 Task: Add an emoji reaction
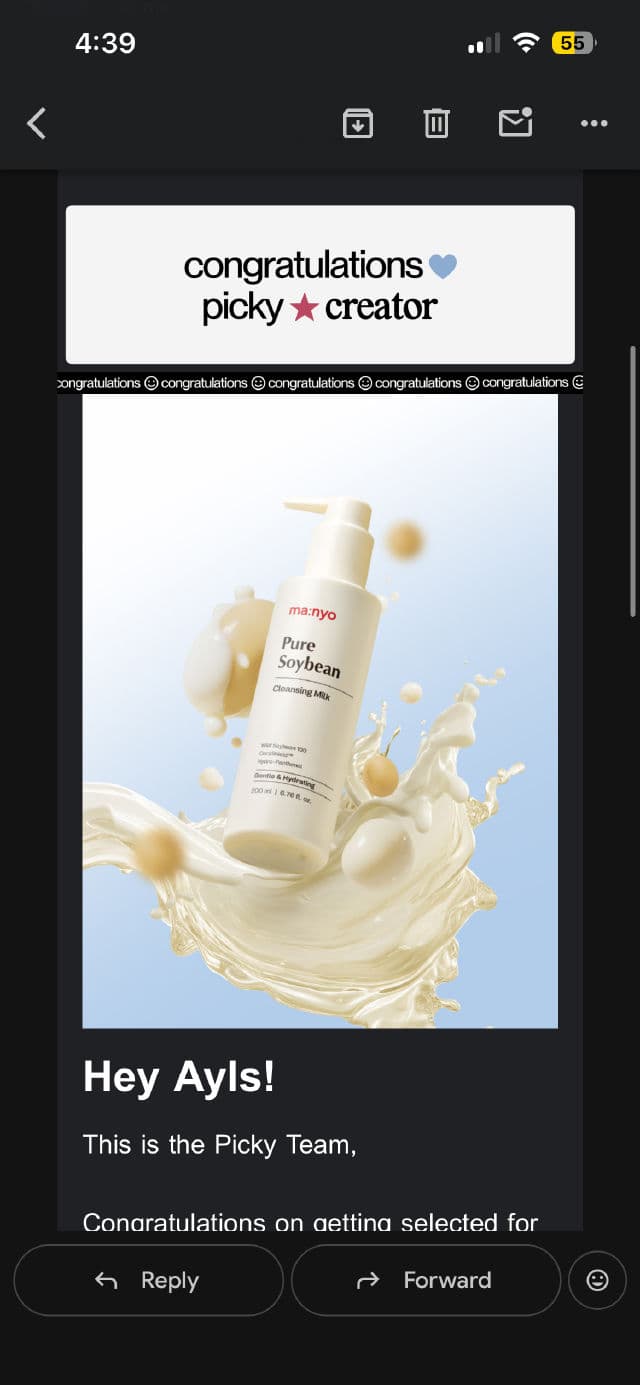pyautogui.click(x=598, y=1280)
